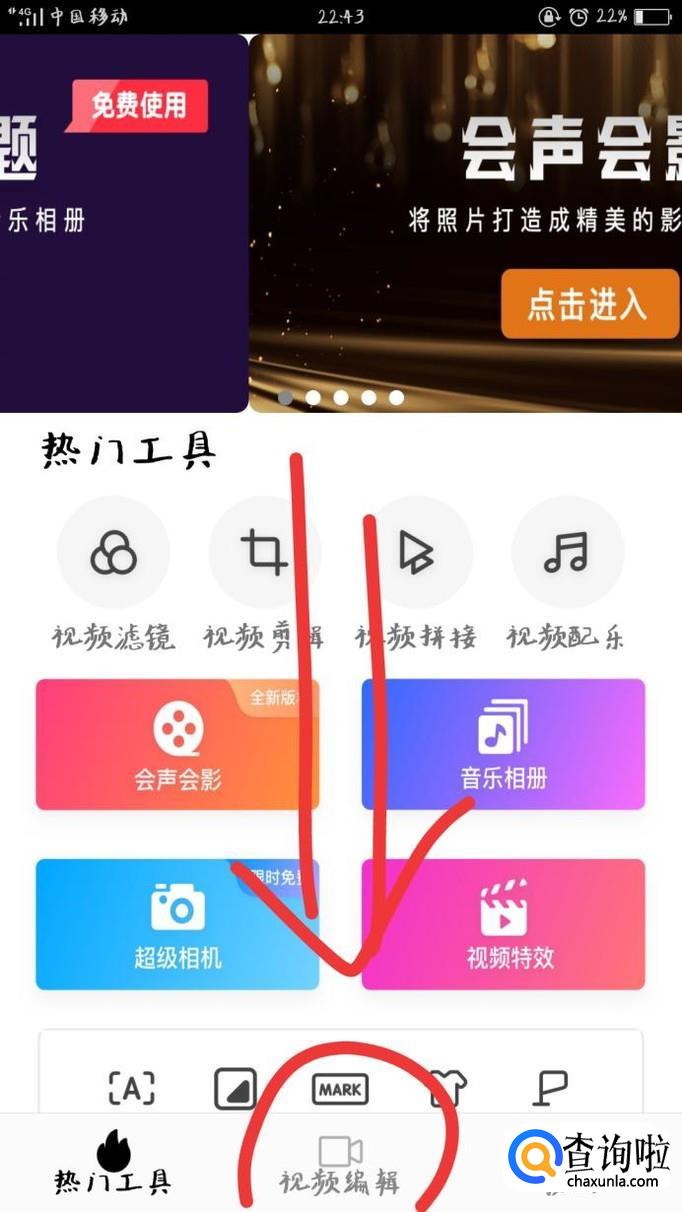Tap the [A] text tool icon
This screenshot has height=1212, width=682.
coord(131,1089)
